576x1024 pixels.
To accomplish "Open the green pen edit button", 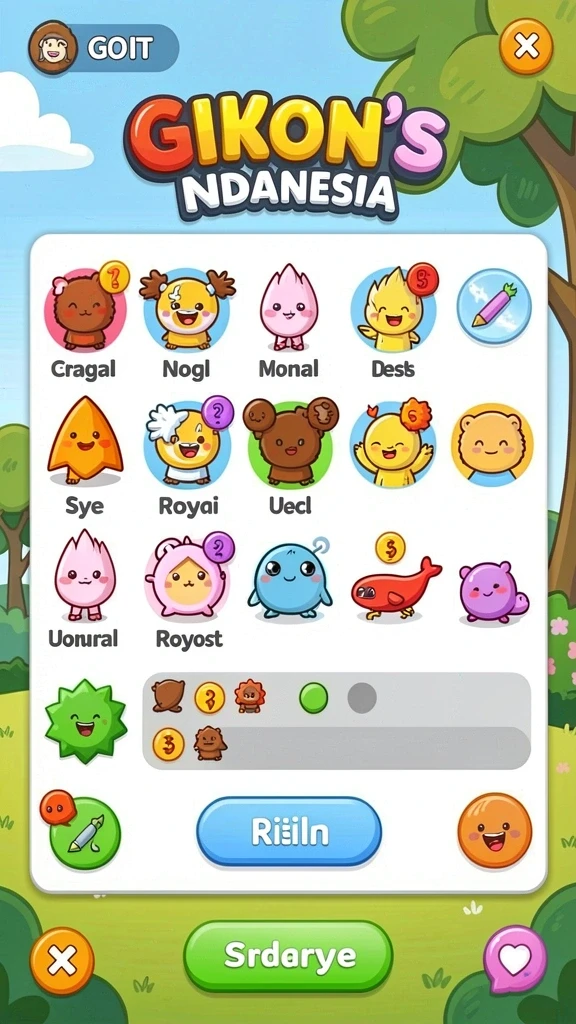I will point(85,833).
